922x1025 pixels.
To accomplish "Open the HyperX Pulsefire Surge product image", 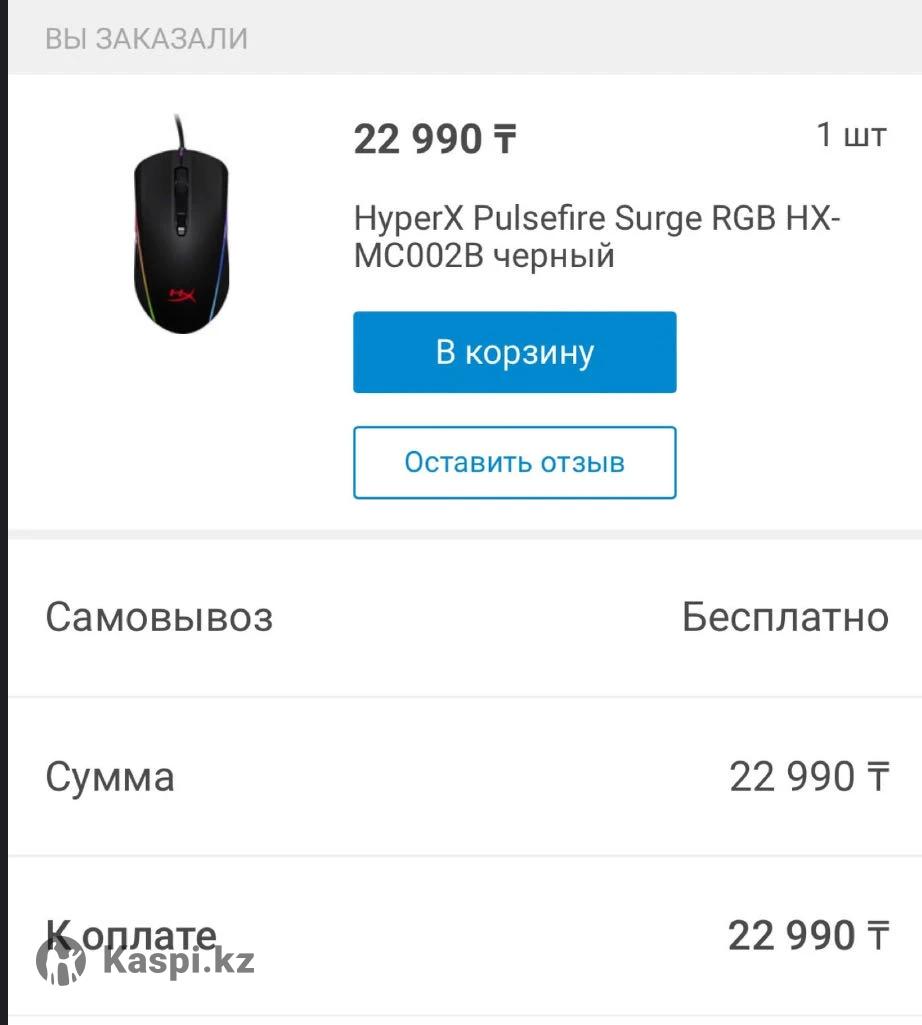I will (181, 226).
